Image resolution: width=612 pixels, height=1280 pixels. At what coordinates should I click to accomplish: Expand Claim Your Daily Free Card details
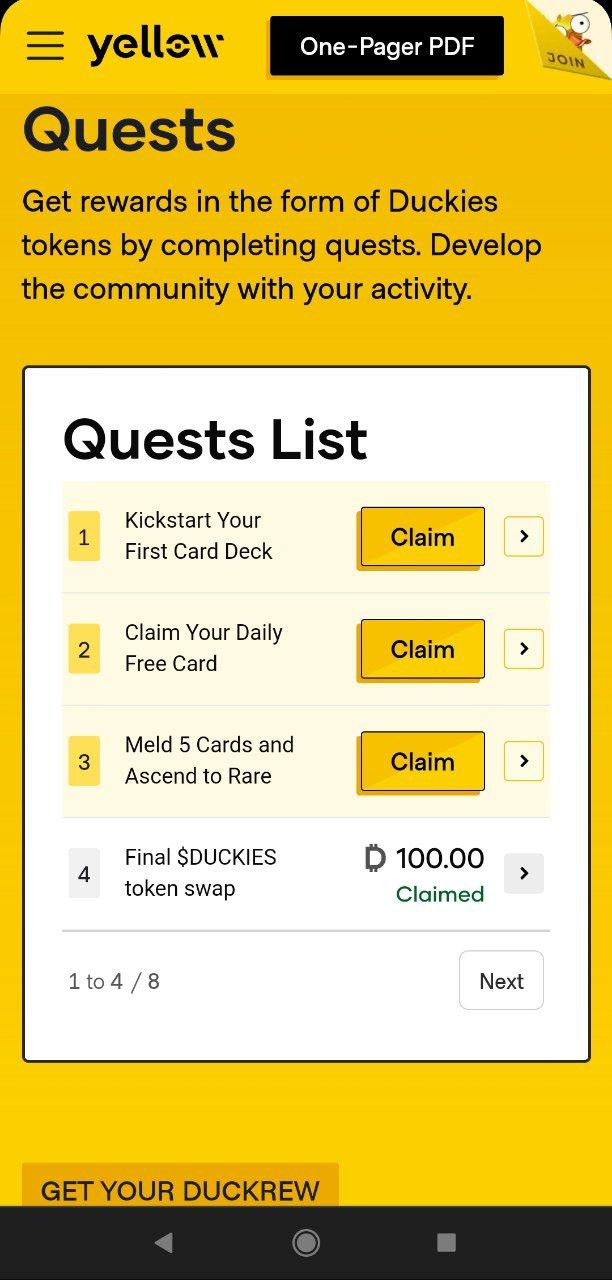524,649
